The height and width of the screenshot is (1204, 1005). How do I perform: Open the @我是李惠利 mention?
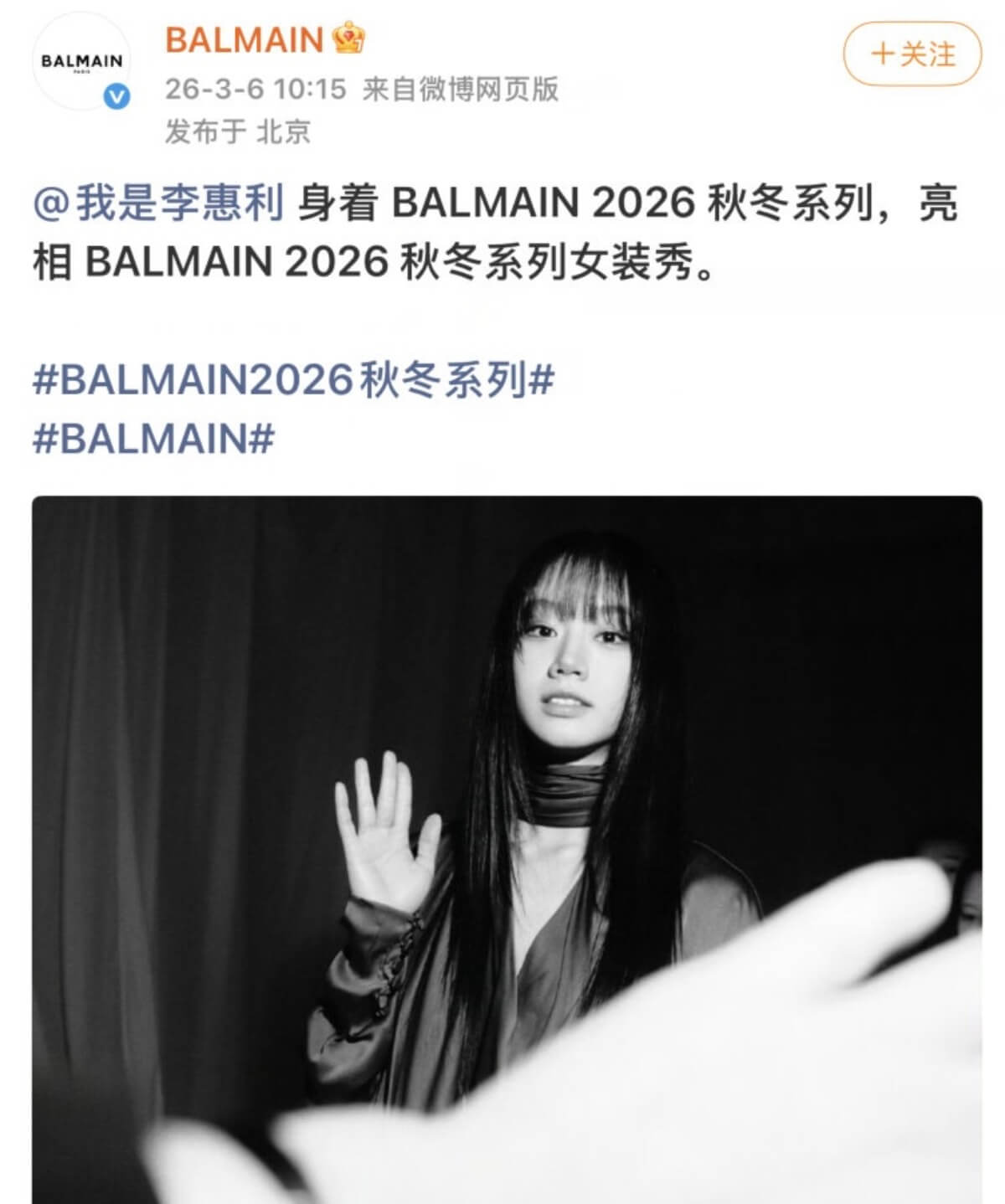pos(159,203)
